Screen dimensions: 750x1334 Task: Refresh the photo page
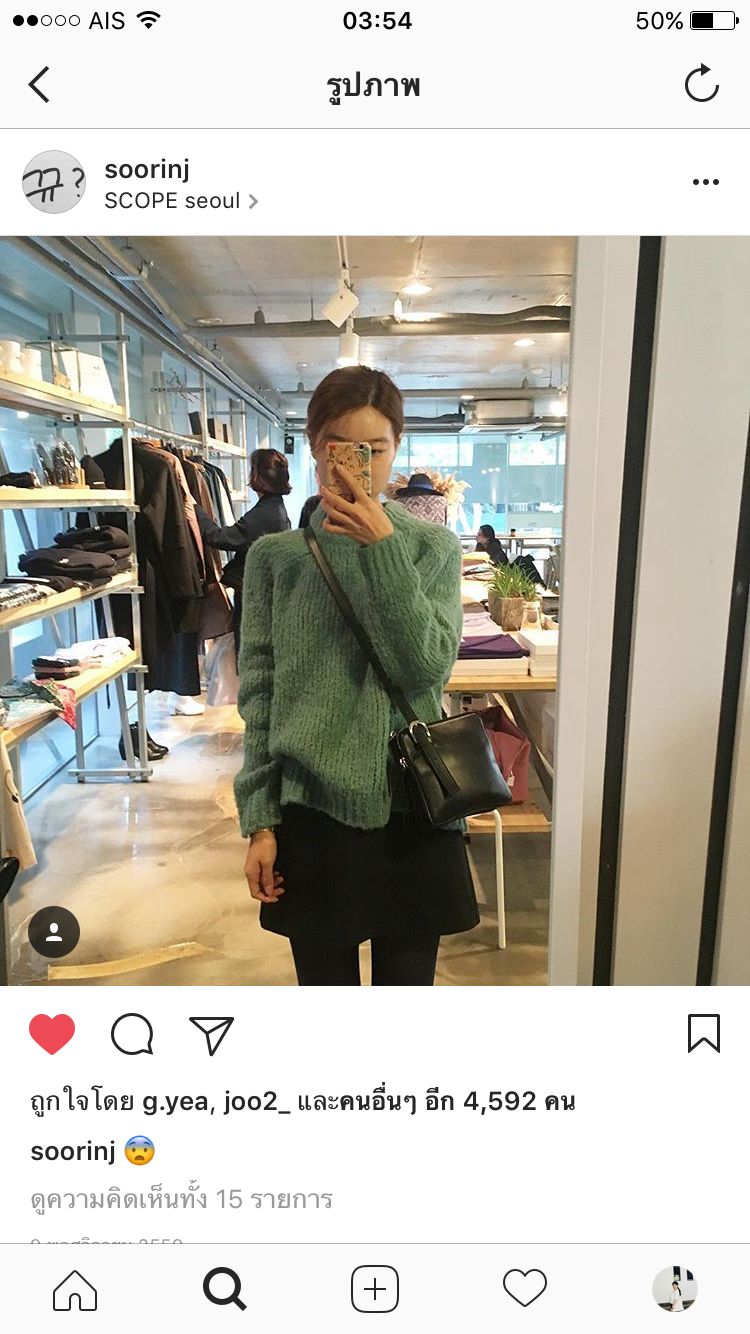(x=702, y=84)
